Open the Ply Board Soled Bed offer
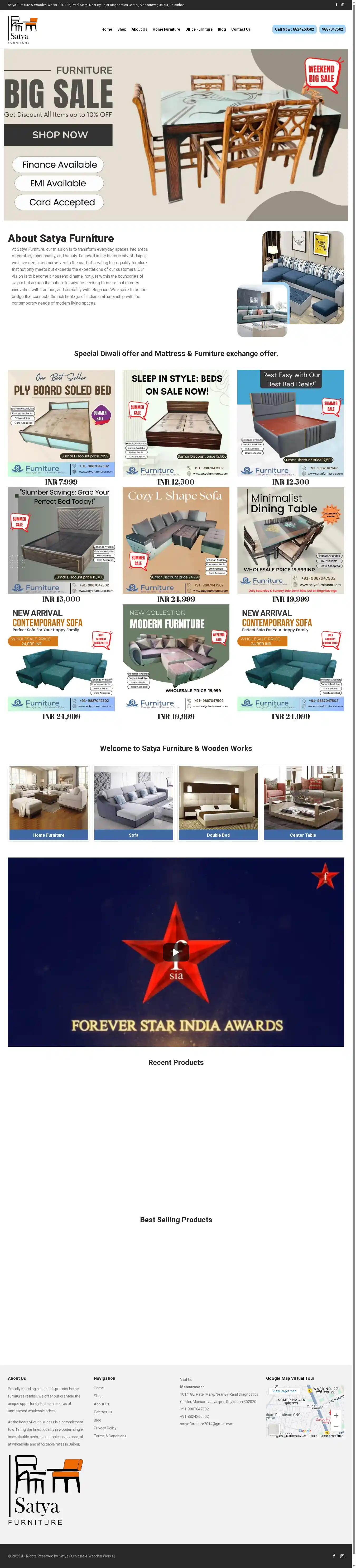This screenshot has width=356, height=1568. point(61,423)
